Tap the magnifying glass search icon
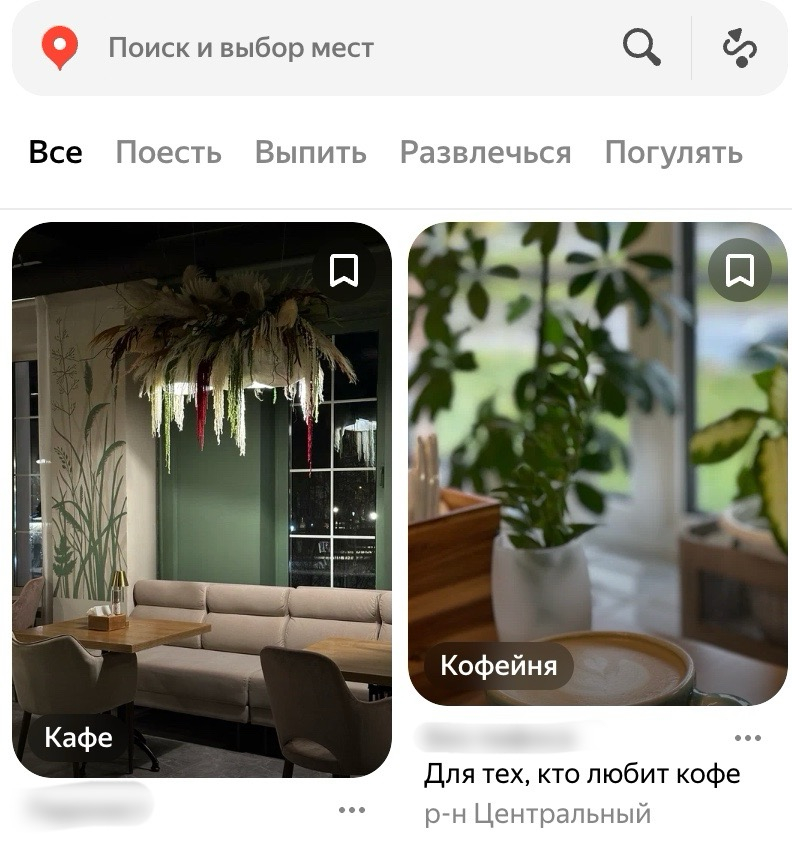The image size is (792, 862). (x=641, y=47)
